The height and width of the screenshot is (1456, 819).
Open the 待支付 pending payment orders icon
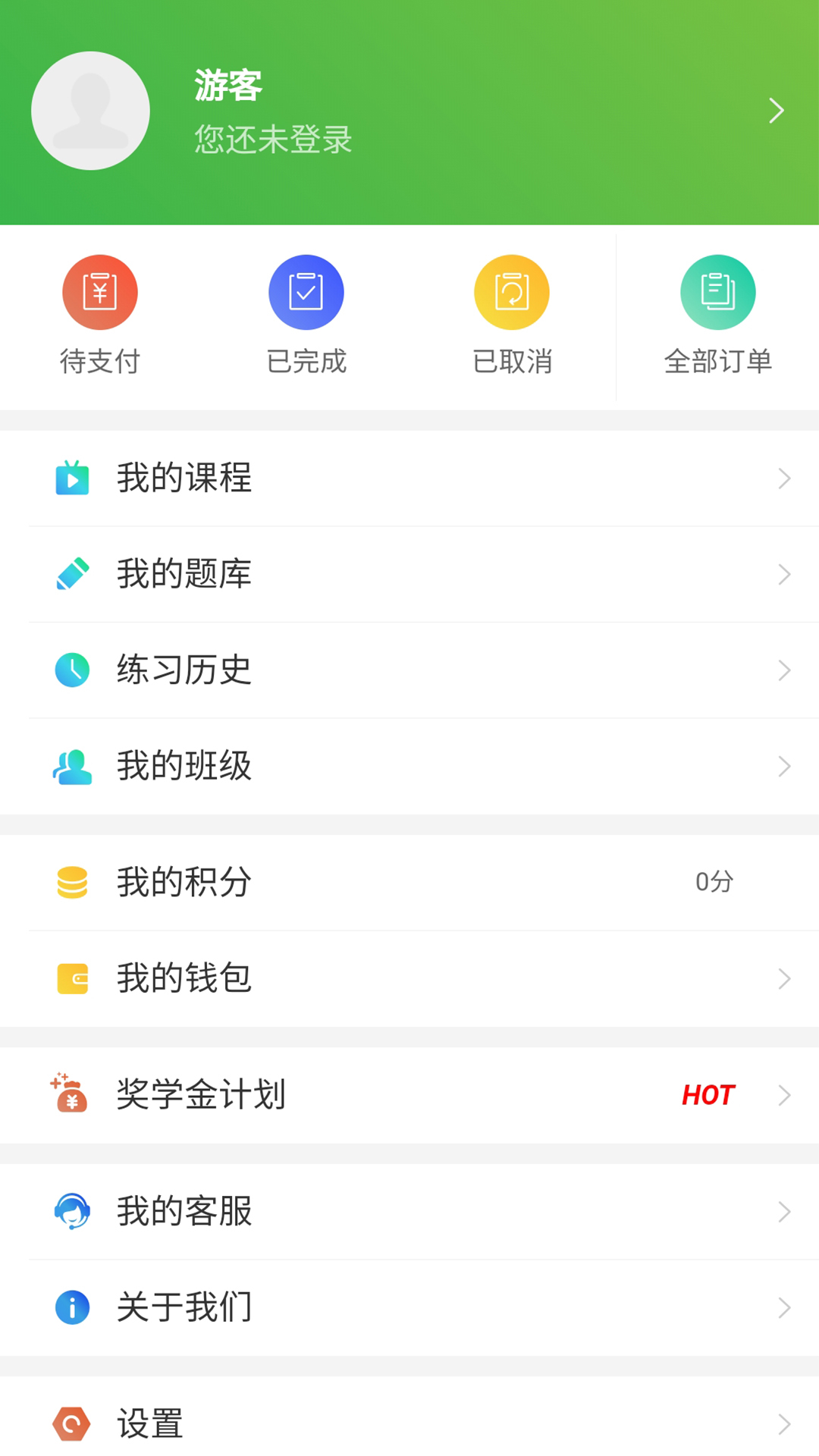coord(99,291)
